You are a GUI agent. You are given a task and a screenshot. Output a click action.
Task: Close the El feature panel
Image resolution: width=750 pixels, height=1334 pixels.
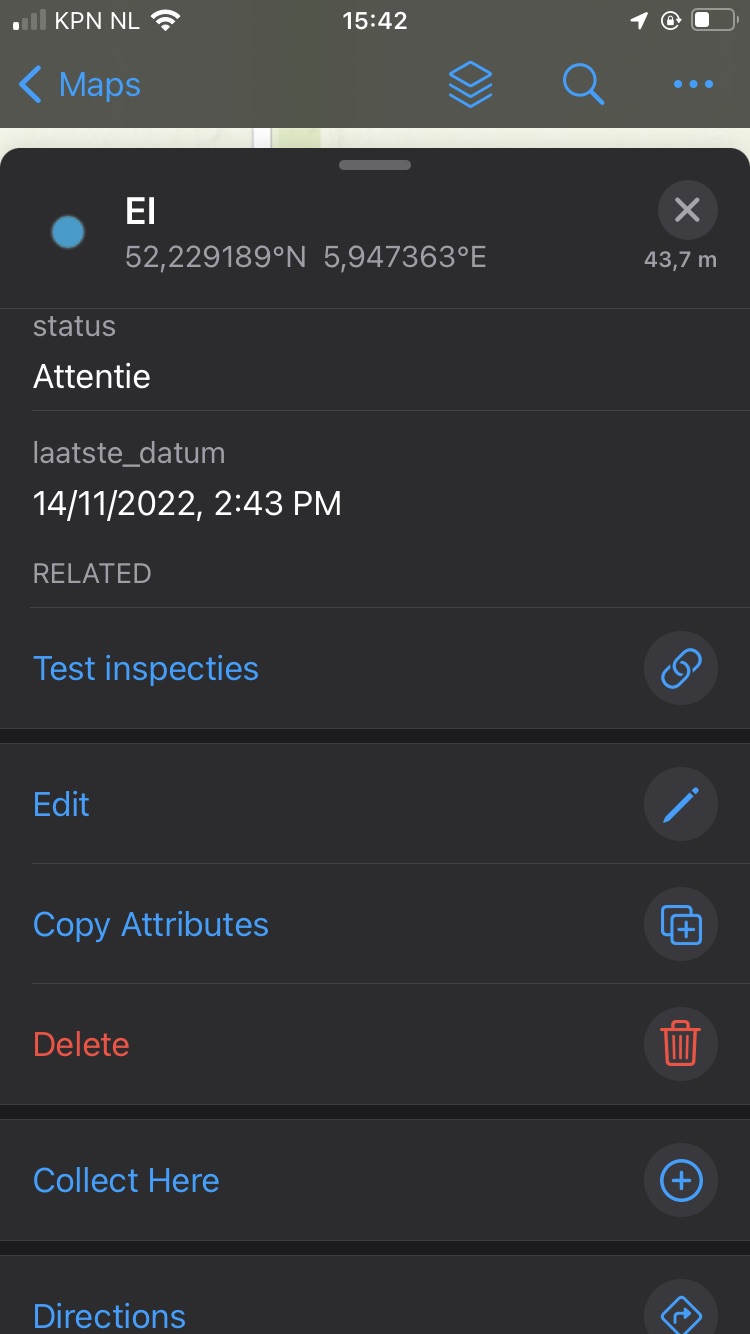(687, 210)
